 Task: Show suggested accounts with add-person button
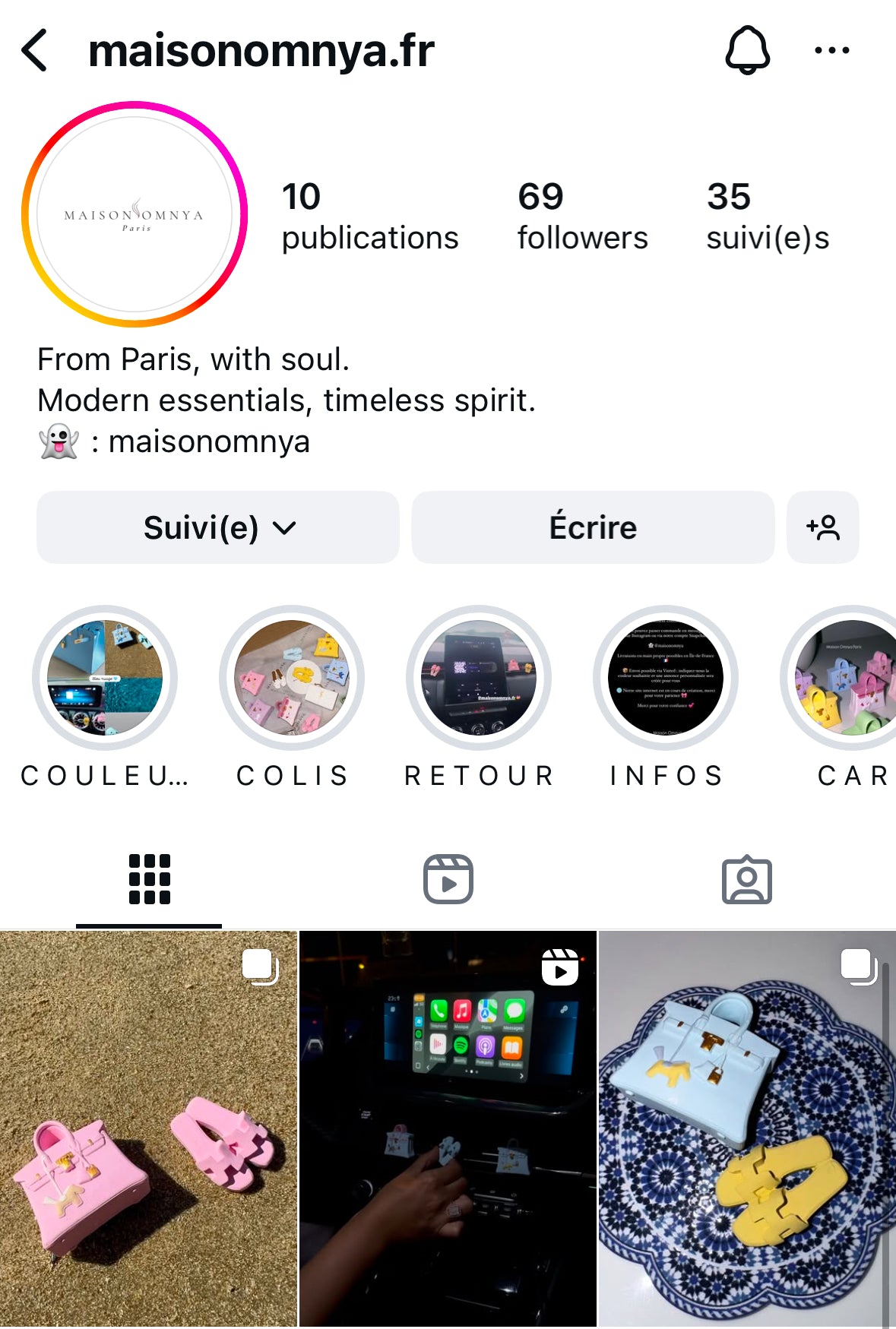pos(823,527)
